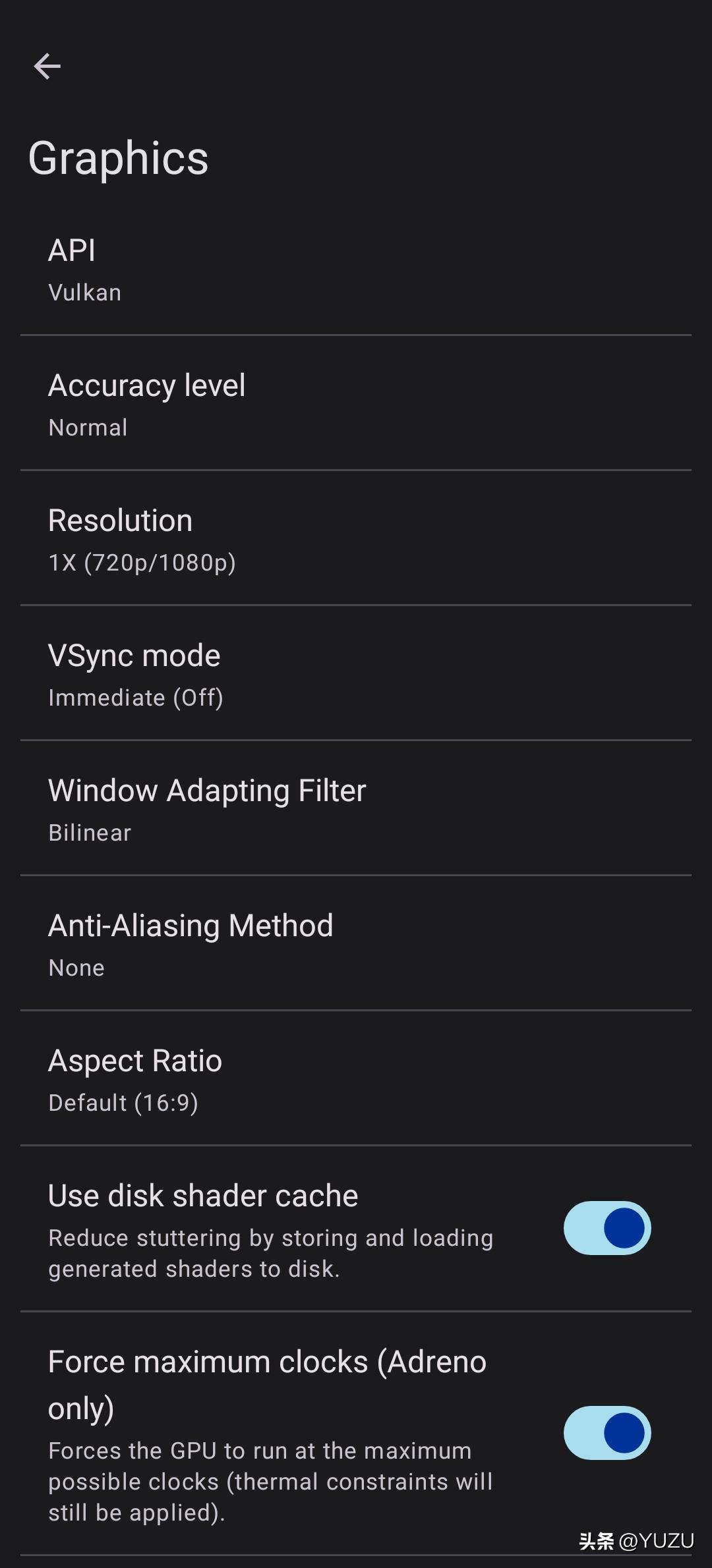Image resolution: width=712 pixels, height=1568 pixels.
Task: Turn off Force maximum clocks
Action: pyautogui.click(x=607, y=1433)
